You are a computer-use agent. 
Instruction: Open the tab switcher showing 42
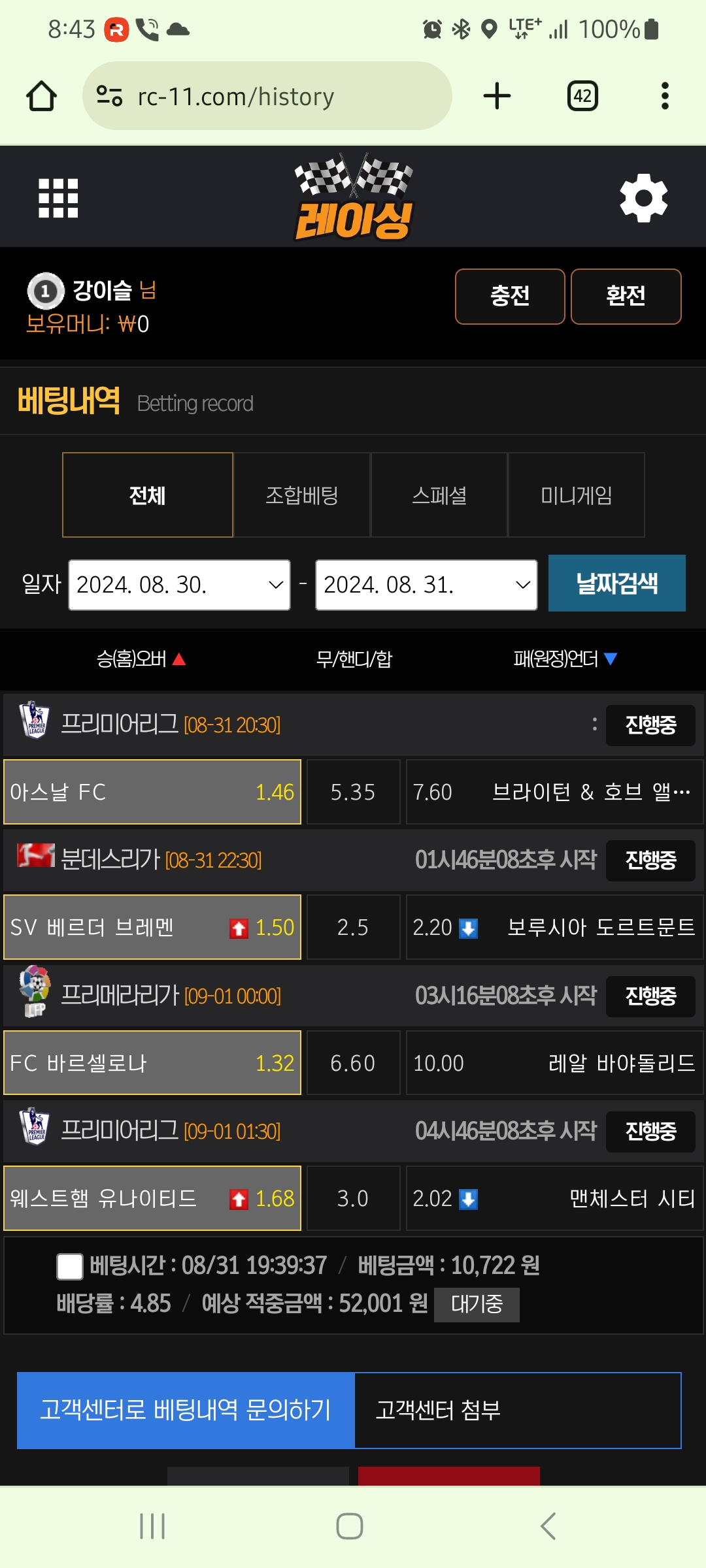pyautogui.click(x=582, y=97)
